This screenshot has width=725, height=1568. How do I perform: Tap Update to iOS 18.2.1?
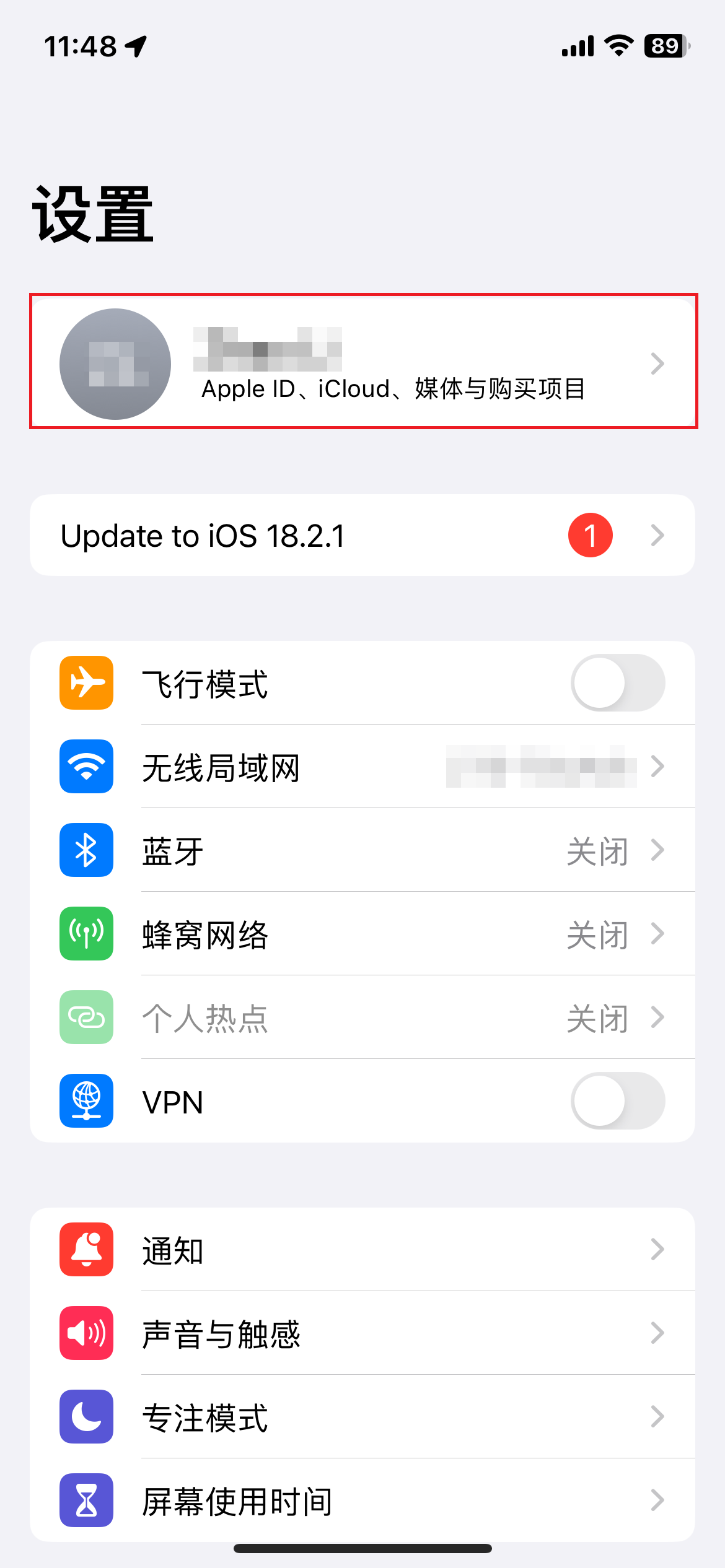tap(362, 535)
